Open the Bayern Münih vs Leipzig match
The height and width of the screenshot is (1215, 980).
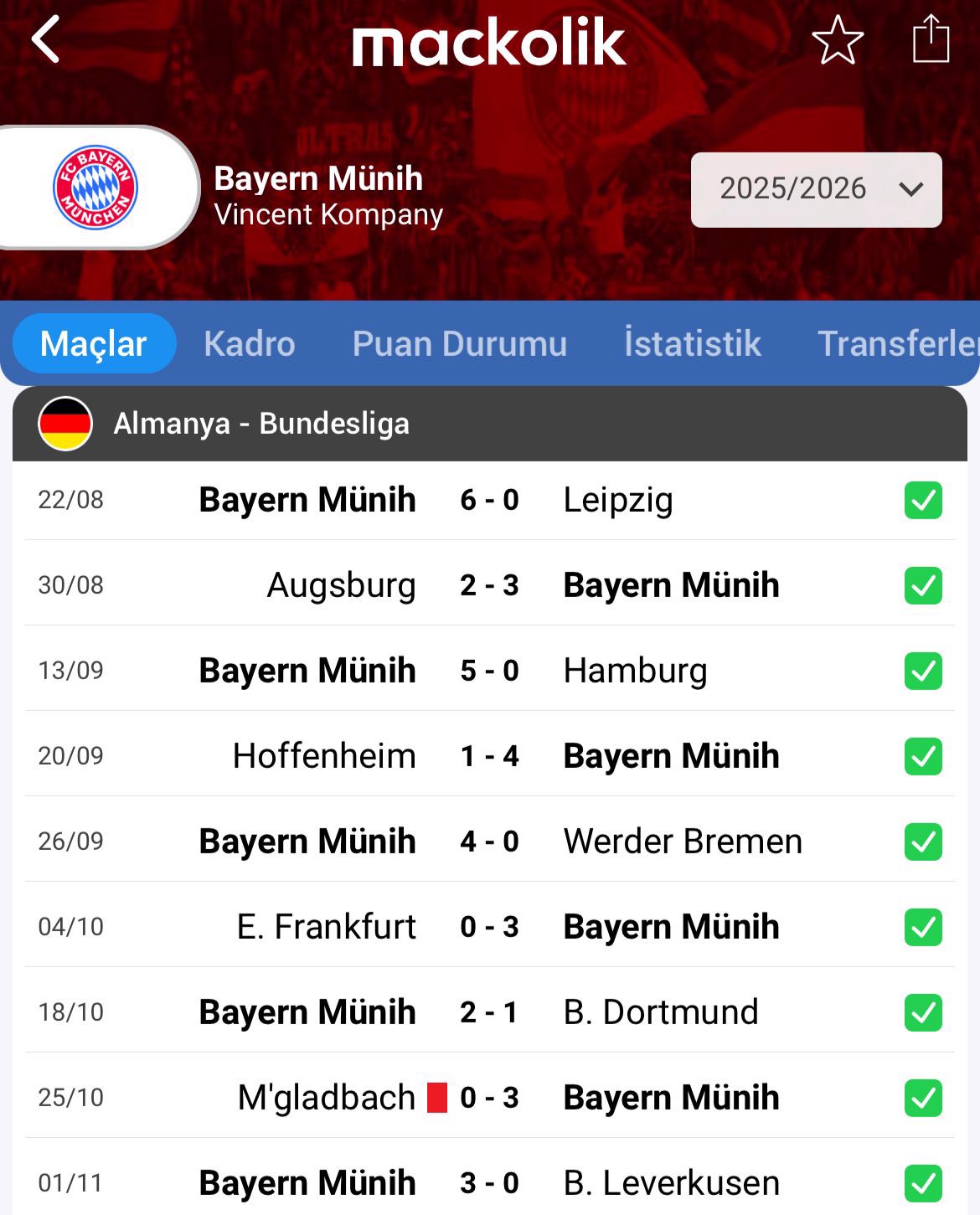pyautogui.click(x=489, y=500)
